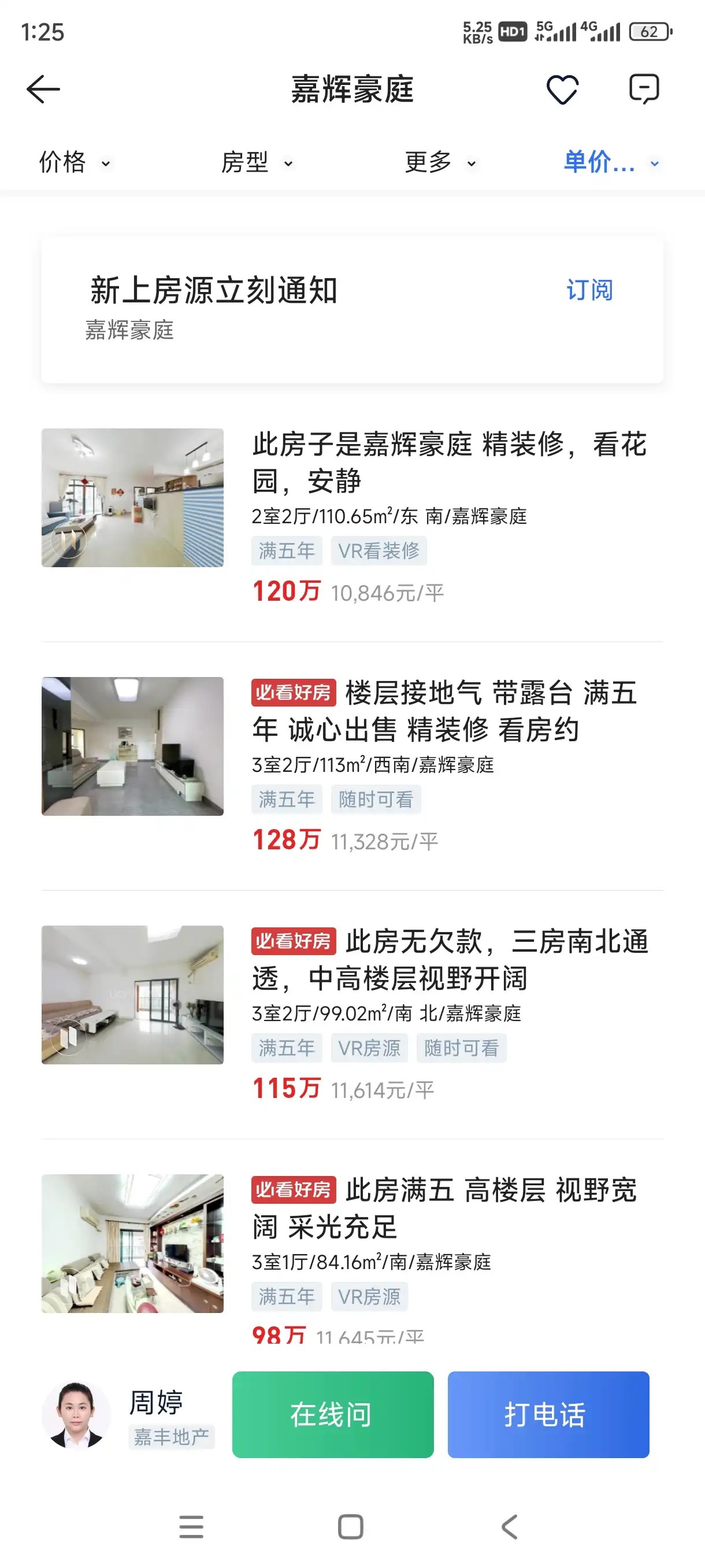The image size is (705, 1568).
Task: Subscribe via the 订阅 link
Action: pyautogui.click(x=589, y=290)
